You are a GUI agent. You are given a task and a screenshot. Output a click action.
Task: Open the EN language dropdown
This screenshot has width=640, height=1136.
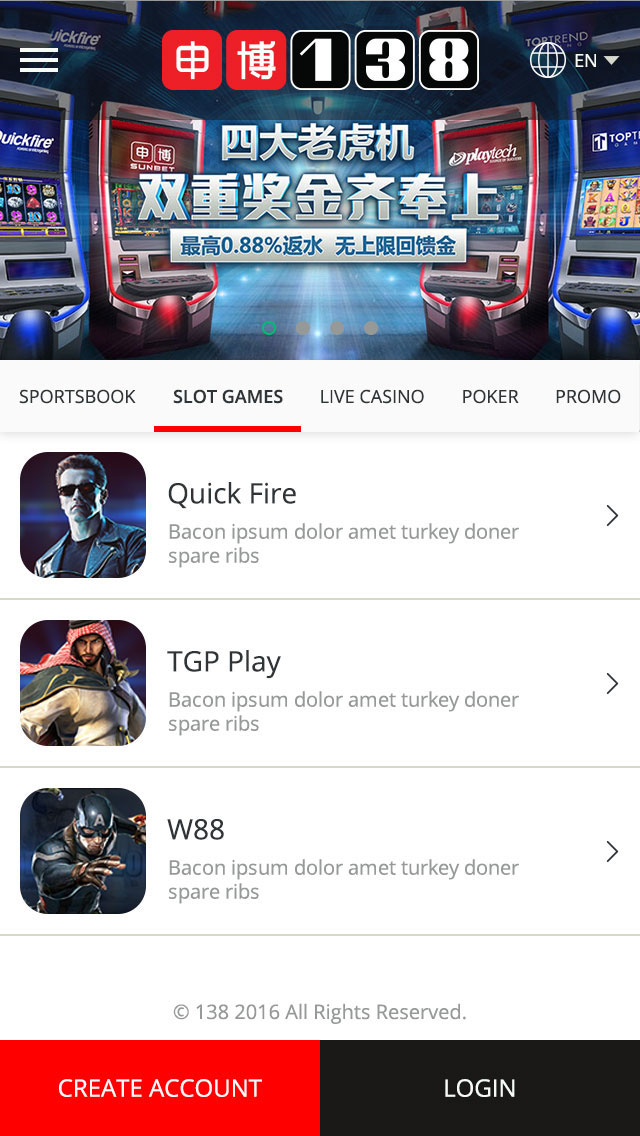click(x=575, y=60)
